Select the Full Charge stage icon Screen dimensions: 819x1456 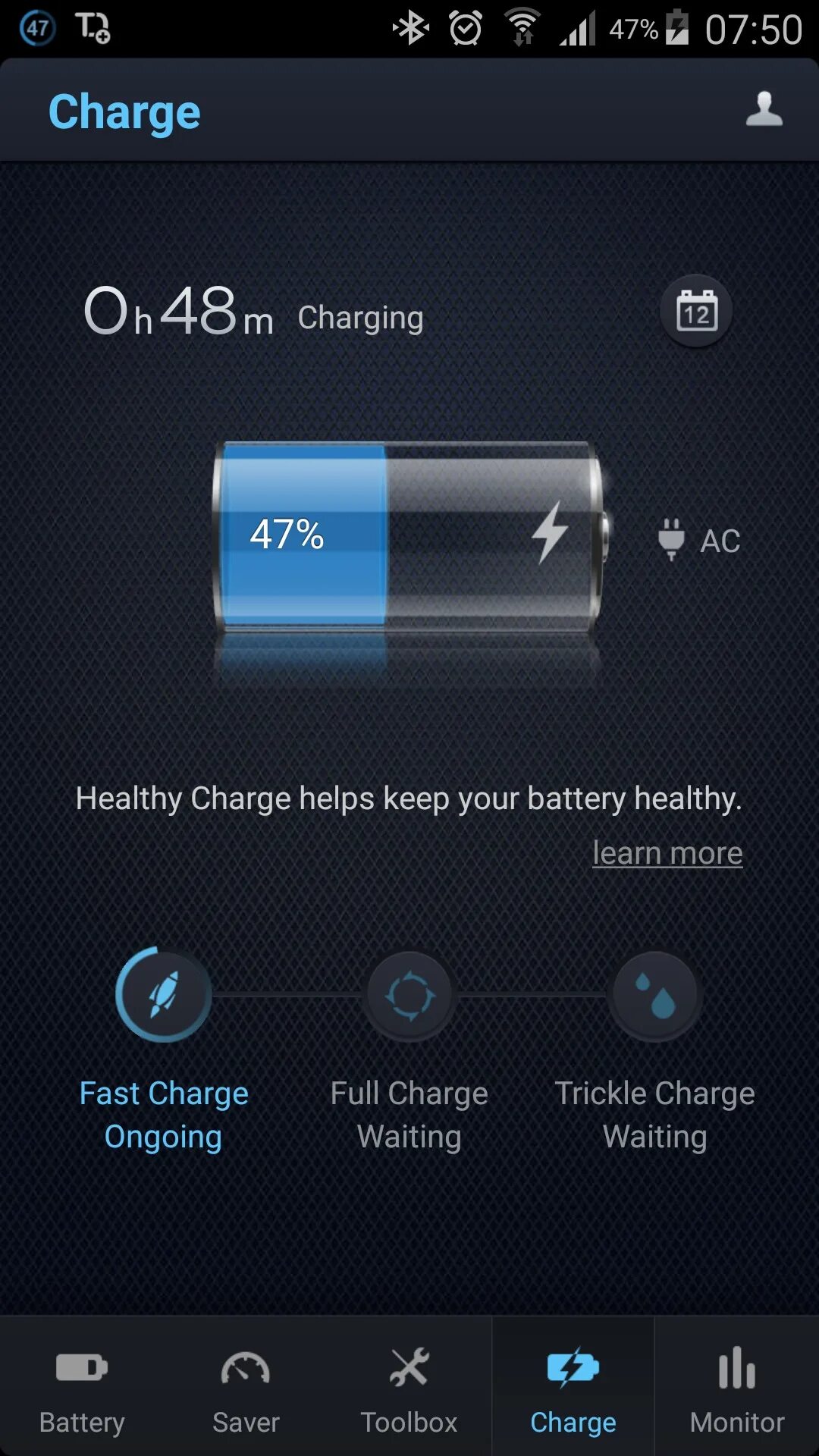(x=409, y=996)
